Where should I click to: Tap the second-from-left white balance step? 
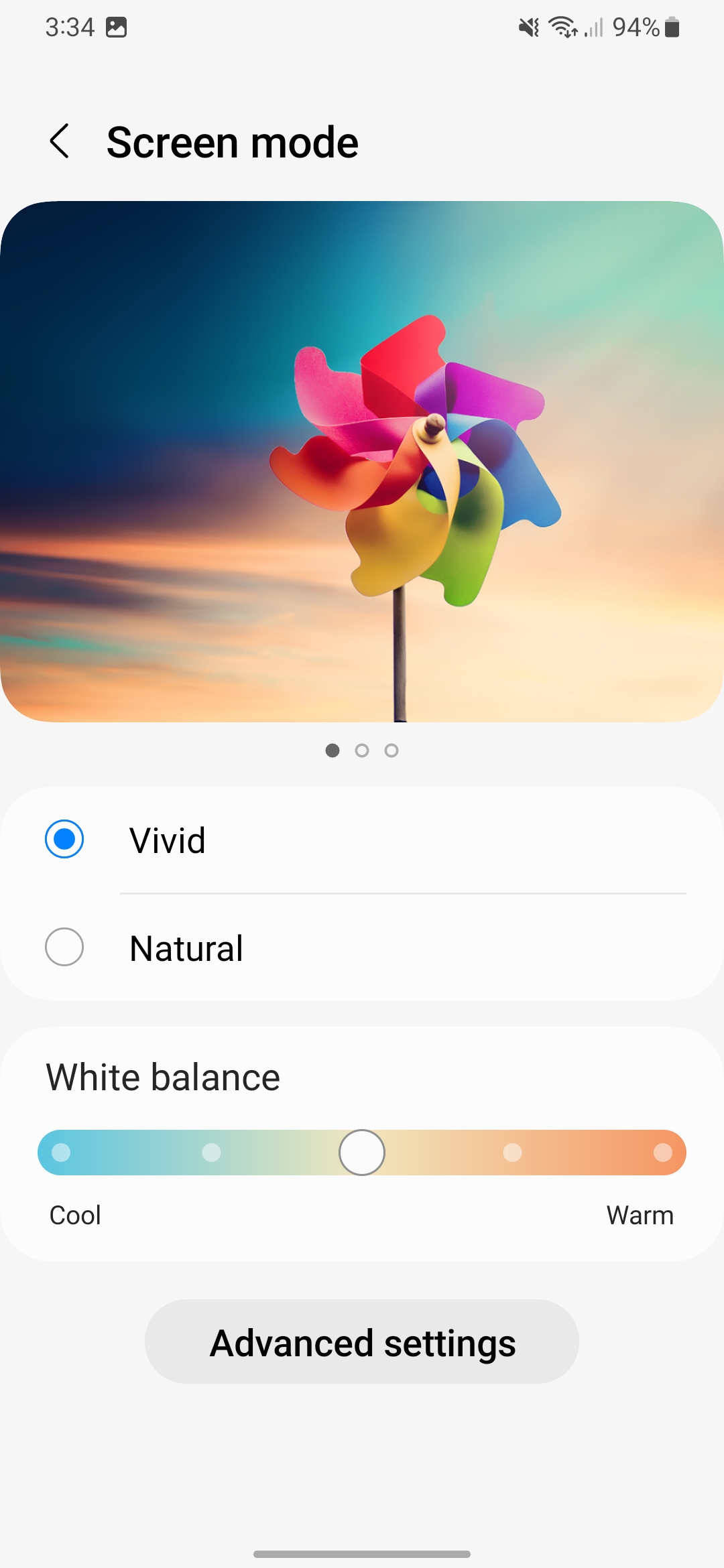(211, 1153)
